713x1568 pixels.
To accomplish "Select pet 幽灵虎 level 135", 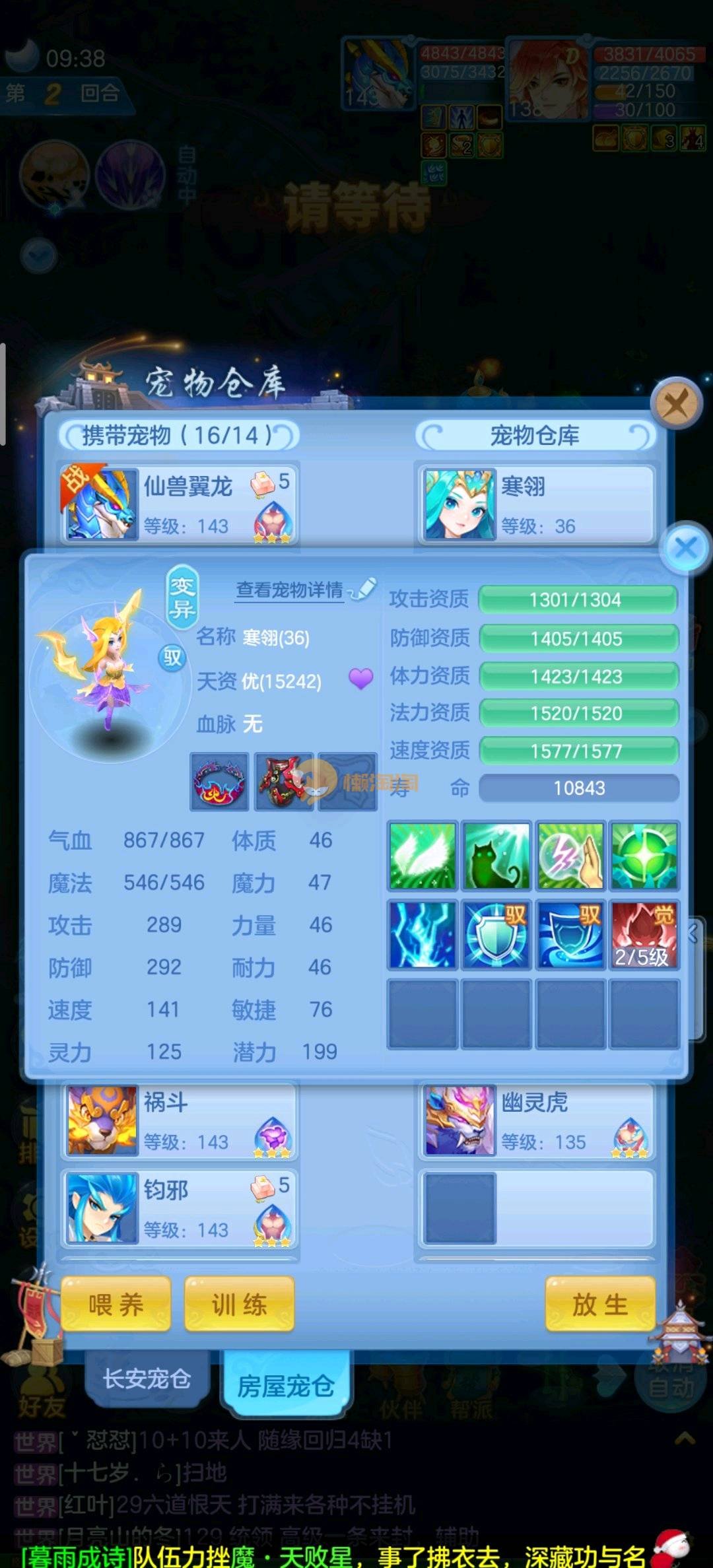I will [x=535, y=1121].
